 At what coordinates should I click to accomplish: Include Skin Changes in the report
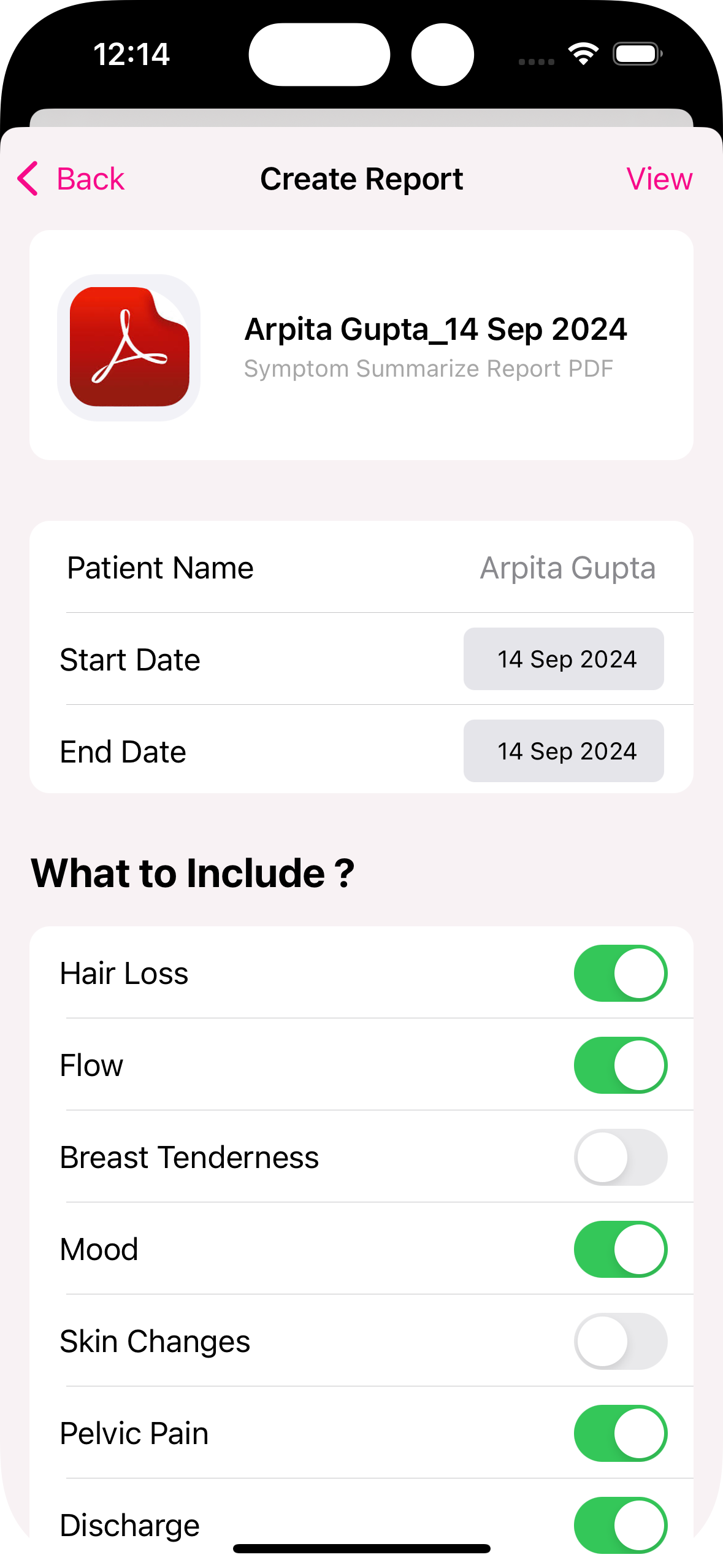[620, 1341]
